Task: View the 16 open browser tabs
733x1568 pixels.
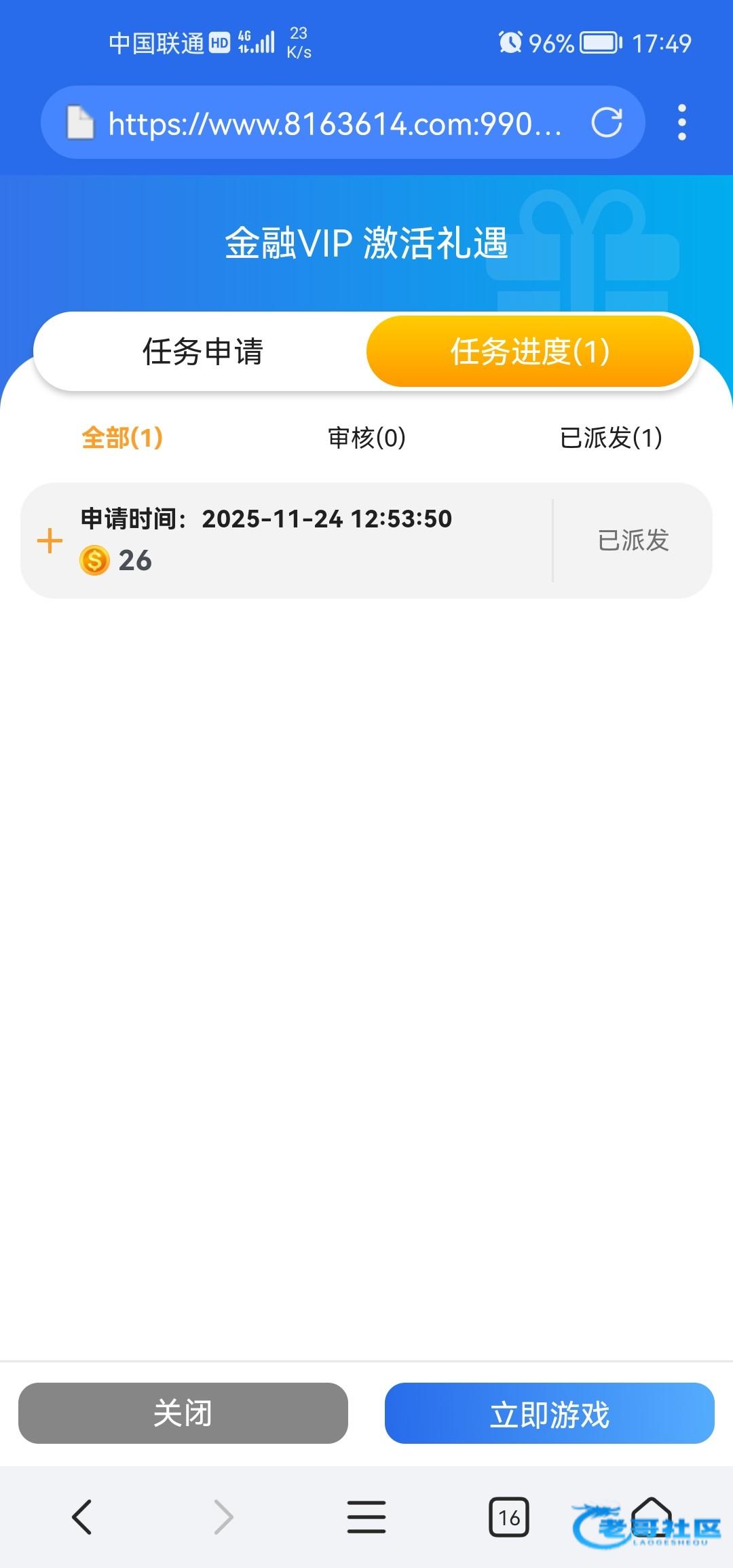Action: [508, 1516]
